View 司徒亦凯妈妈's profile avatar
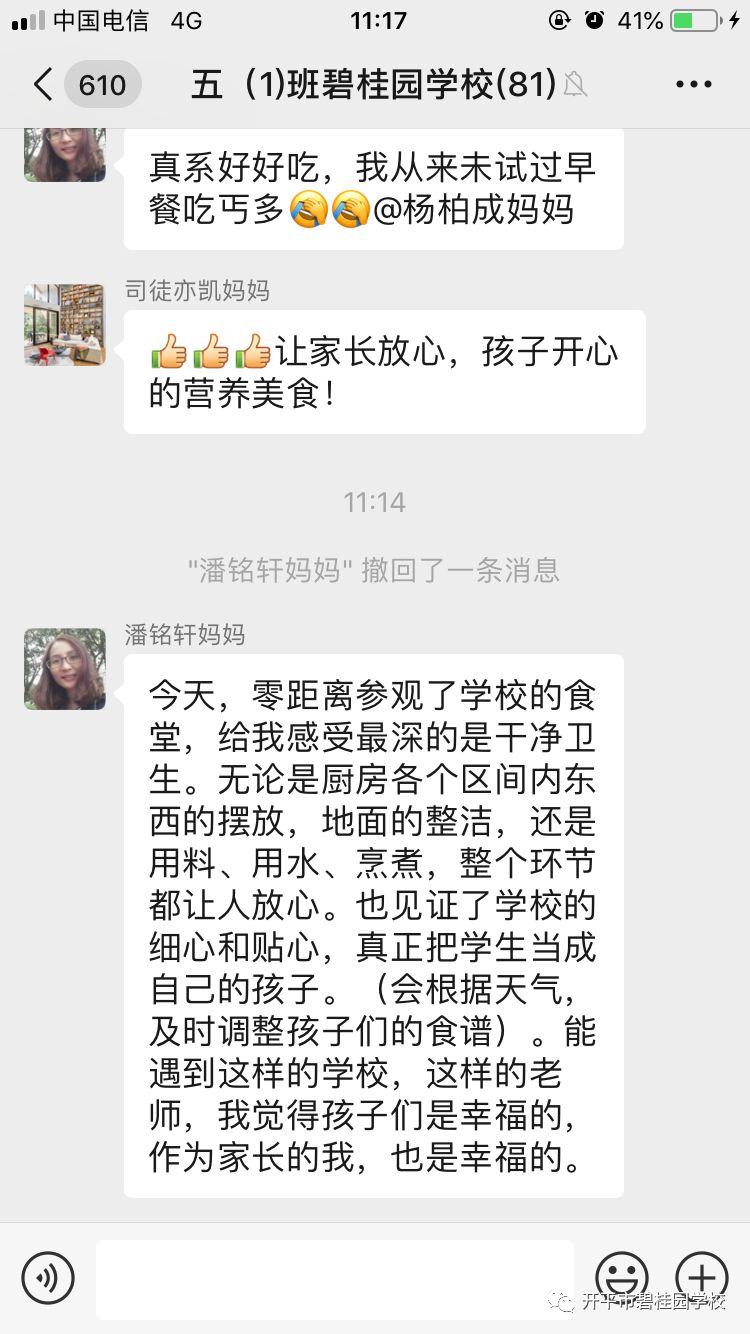Viewport: 750px width, 1334px height. (65, 324)
